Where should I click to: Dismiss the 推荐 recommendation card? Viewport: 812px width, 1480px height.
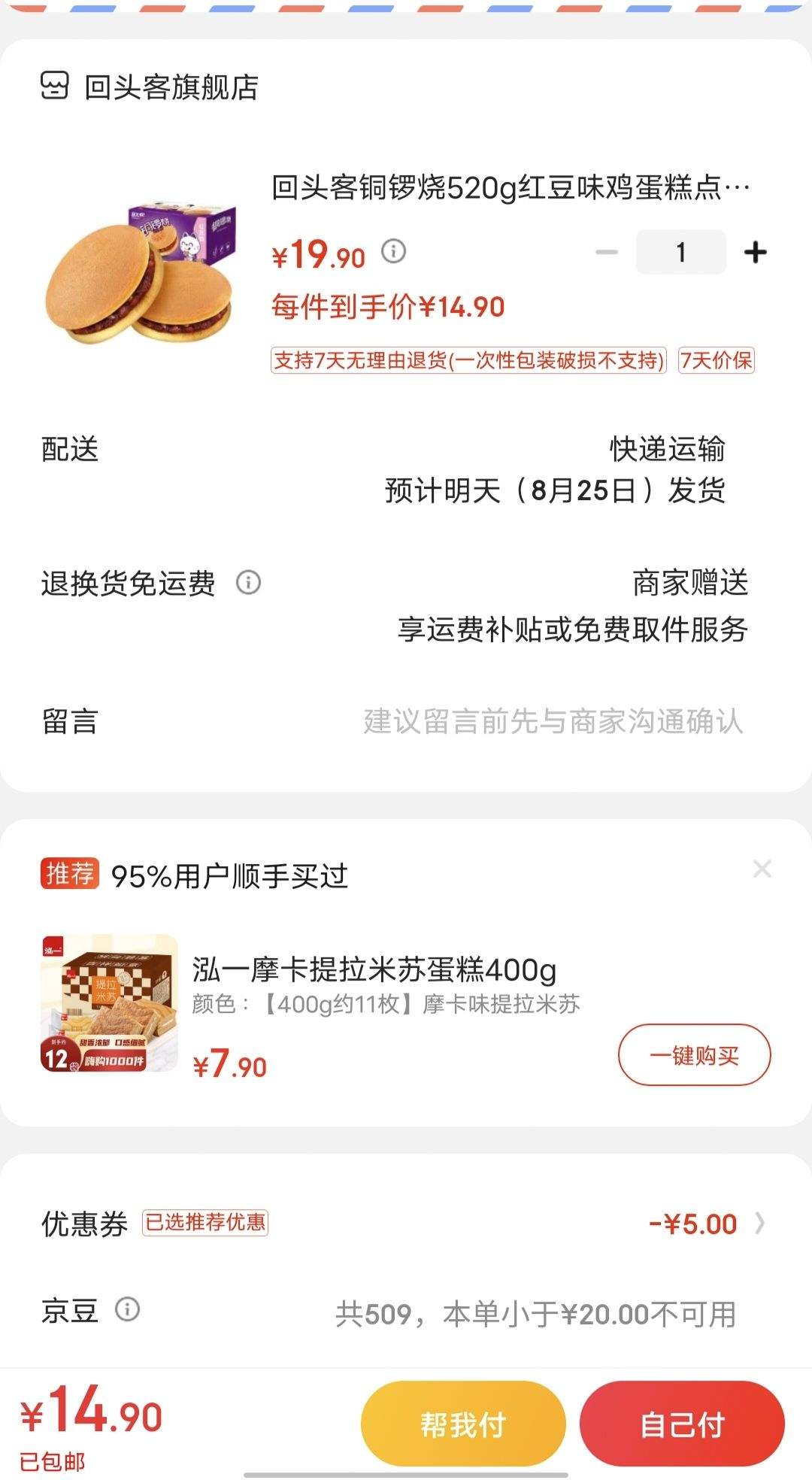[x=762, y=869]
